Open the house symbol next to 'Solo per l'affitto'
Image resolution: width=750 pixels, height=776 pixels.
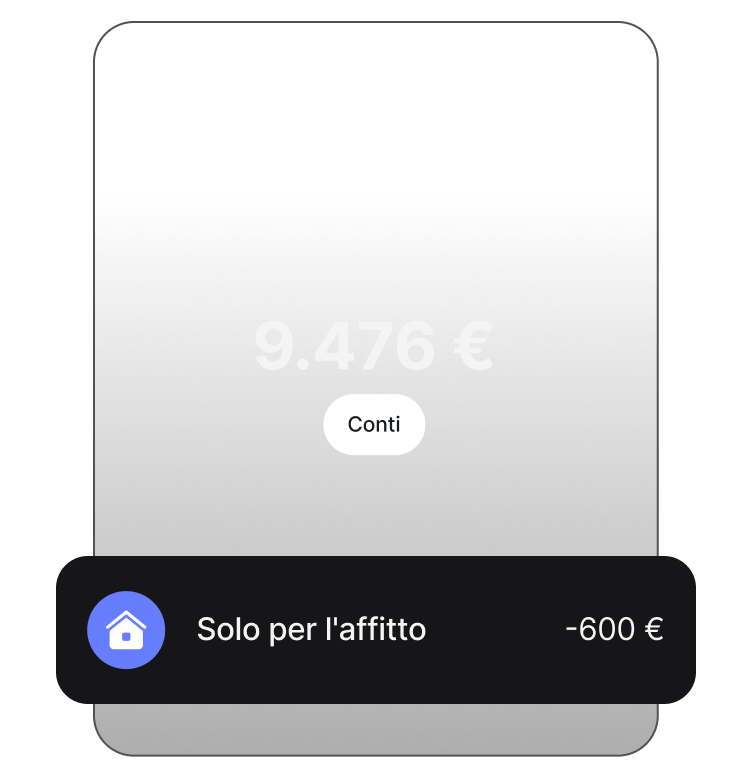click(126, 630)
